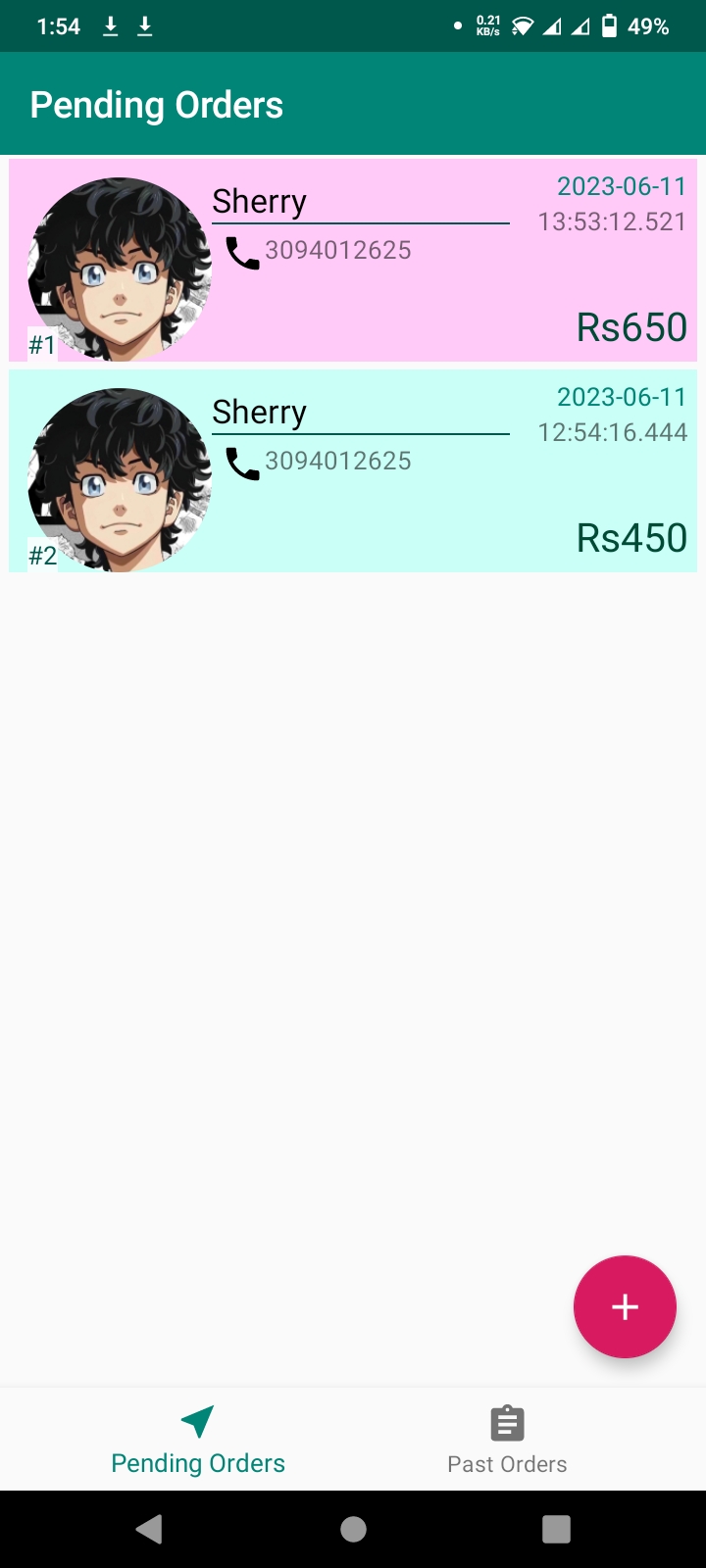Call the phone number on order #1
706x1568 pixels.
coord(319,251)
